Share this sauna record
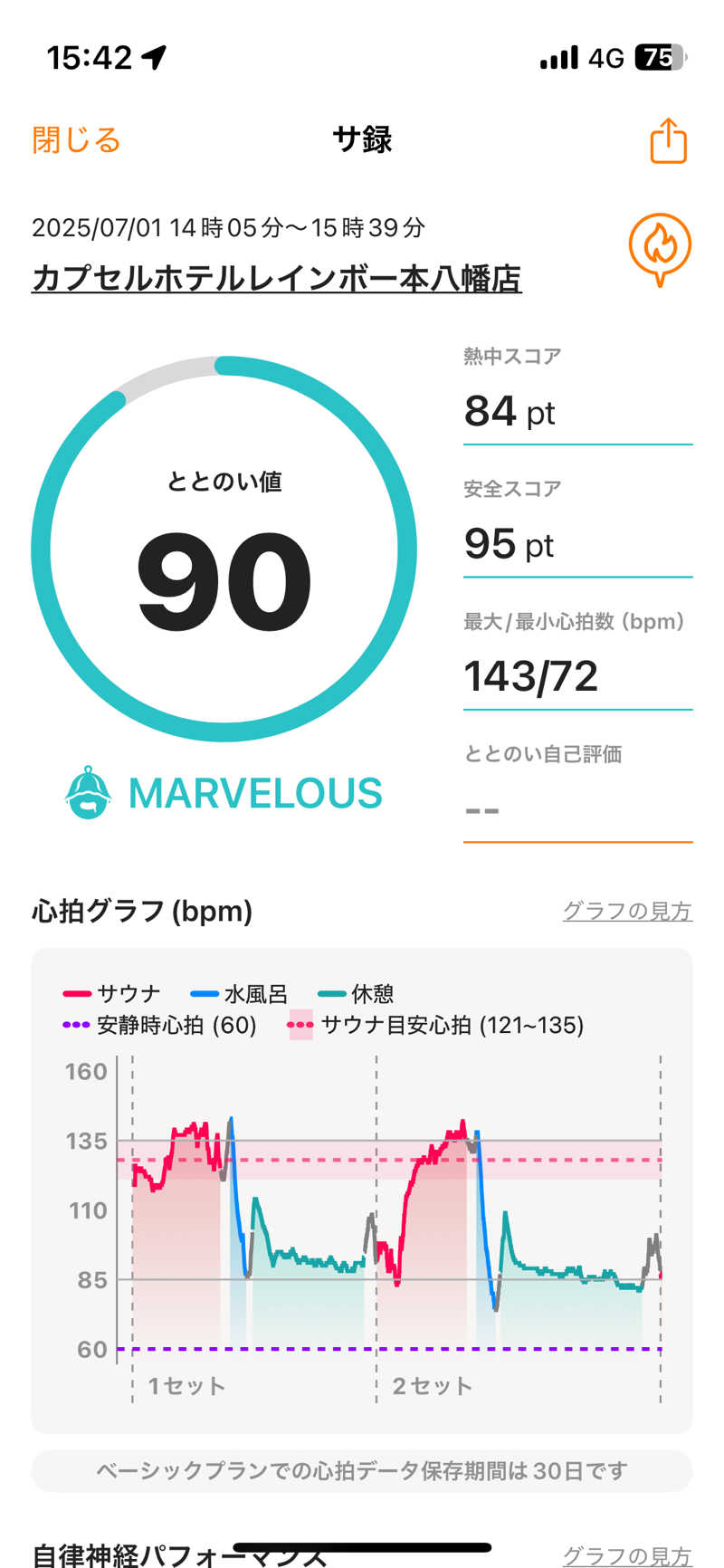Image resolution: width=724 pixels, height=1568 pixels. (668, 141)
